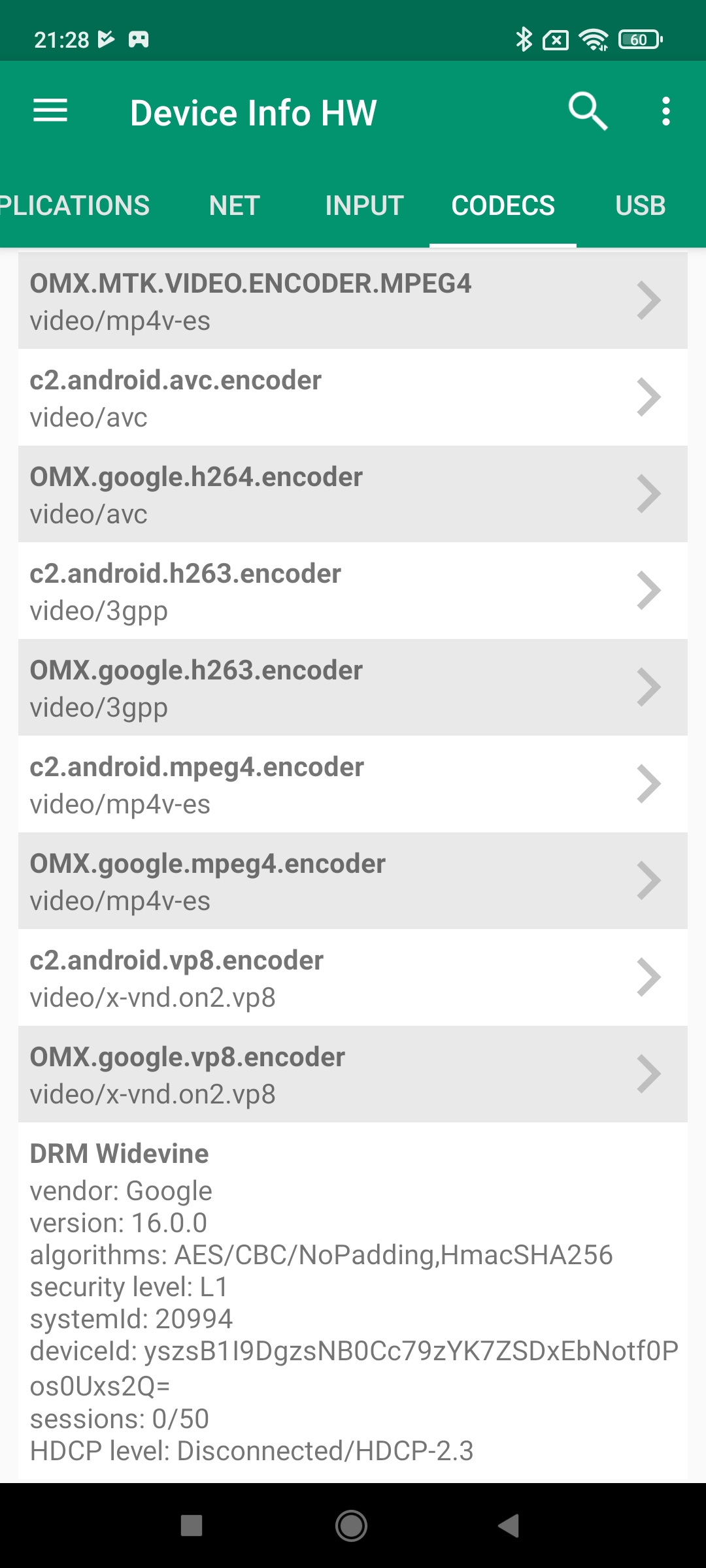Image resolution: width=706 pixels, height=1568 pixels.
Task: Open the hamburger navigation drawer
Action: click(50, 110)
